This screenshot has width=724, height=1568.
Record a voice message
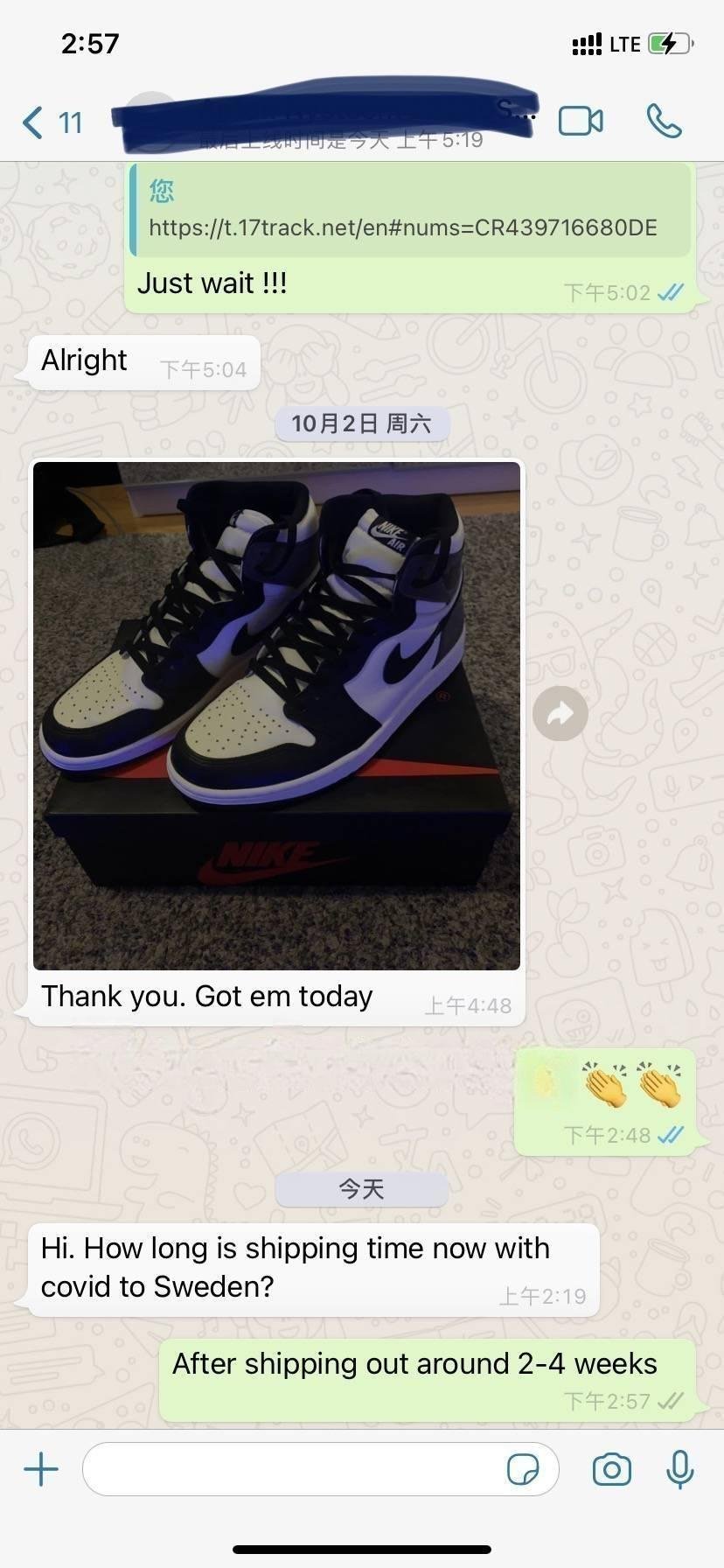[x=679, y=1469]
